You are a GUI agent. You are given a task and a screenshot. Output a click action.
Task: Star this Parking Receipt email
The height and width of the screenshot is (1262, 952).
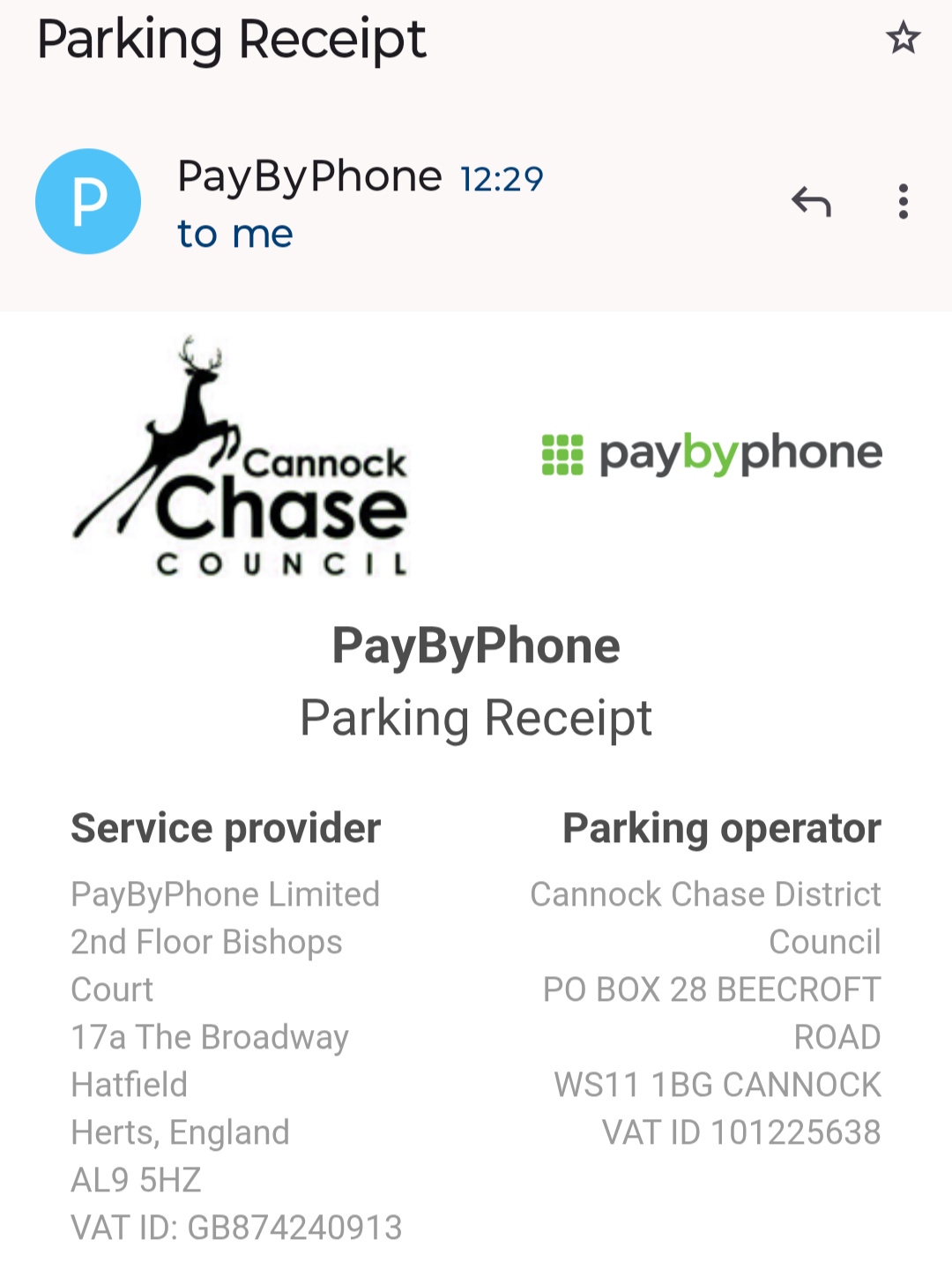pos(903,39)
